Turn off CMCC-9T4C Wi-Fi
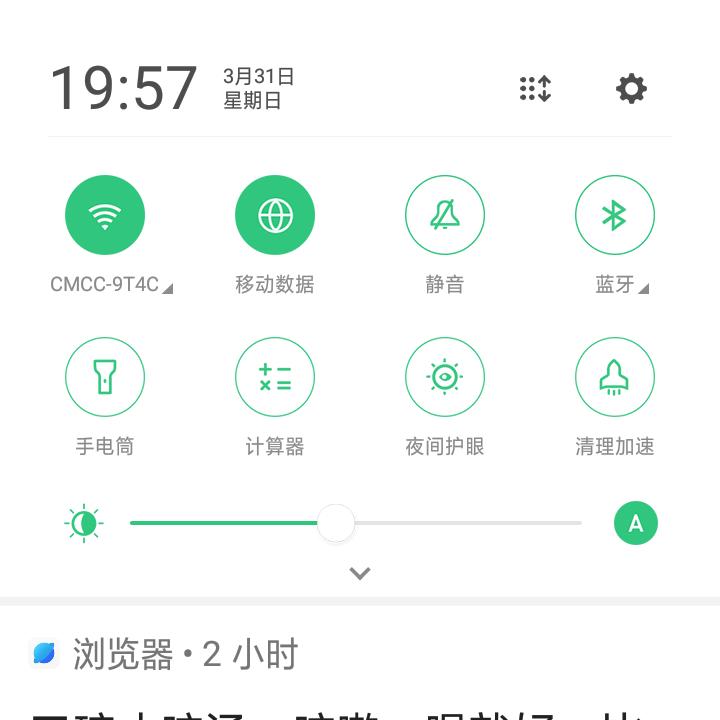720x720 pixels. 105,215
